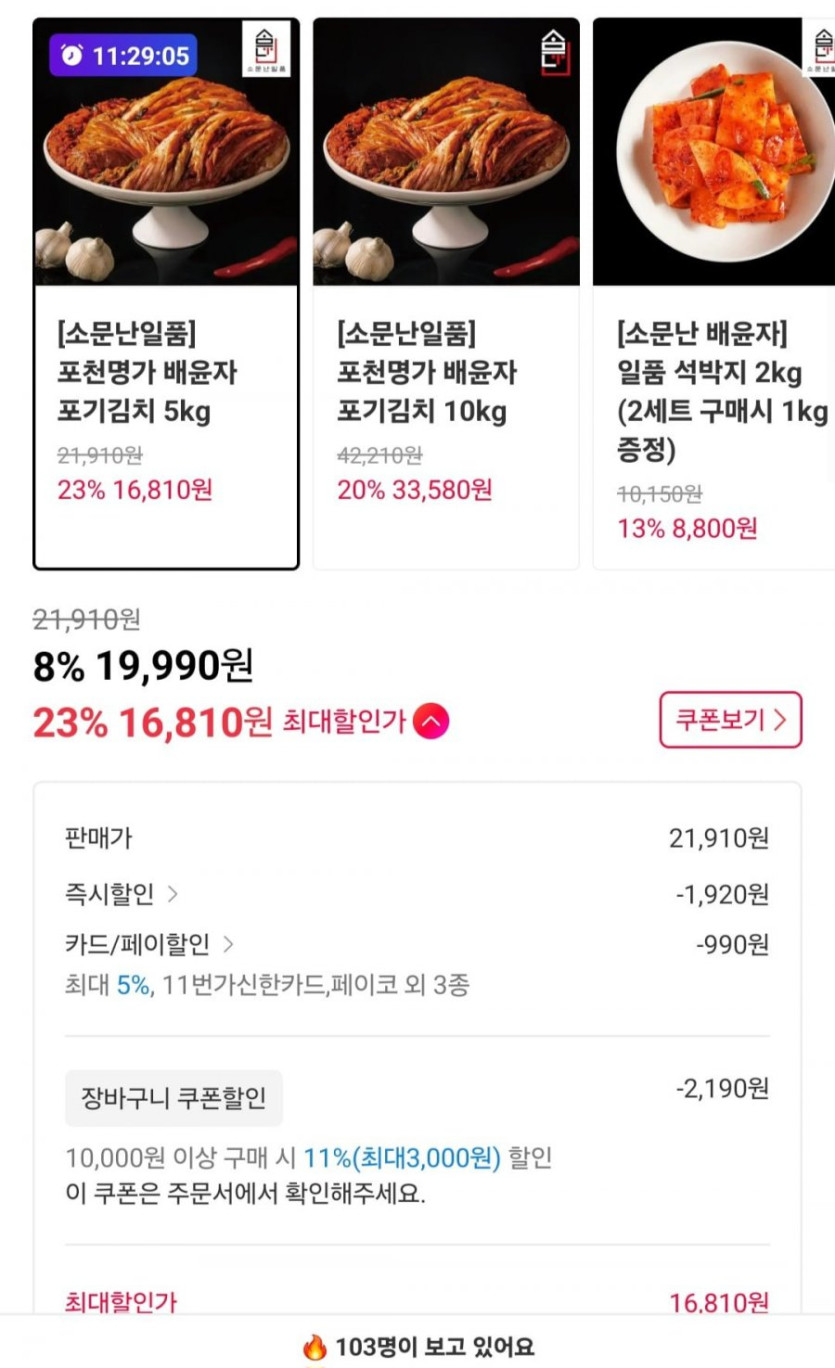This screenshot has height=1368, width=835.
Task: View 카드/페이할인 details
Action: point(149,944)
